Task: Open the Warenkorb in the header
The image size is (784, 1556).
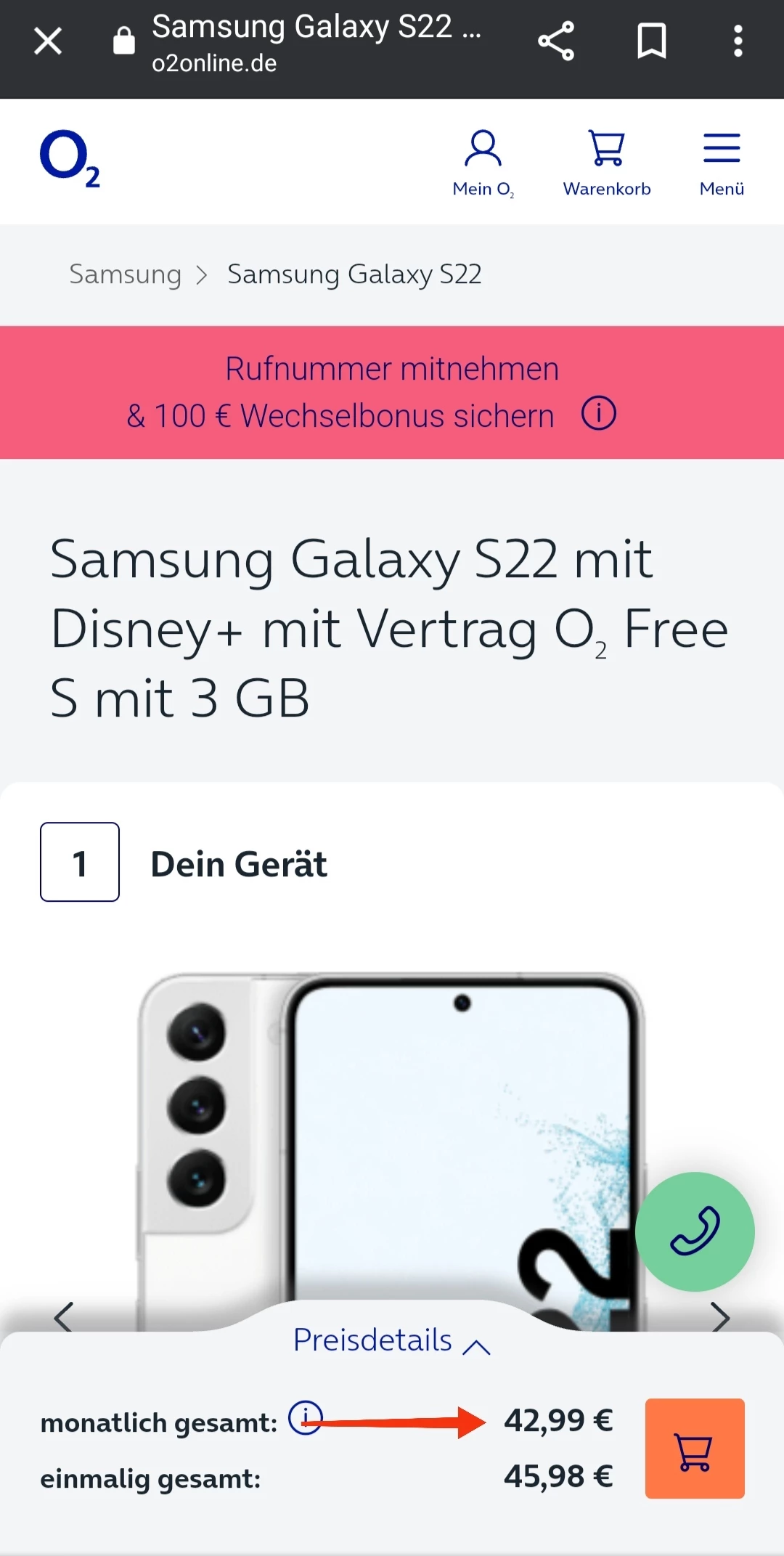Action: [607, 163]
